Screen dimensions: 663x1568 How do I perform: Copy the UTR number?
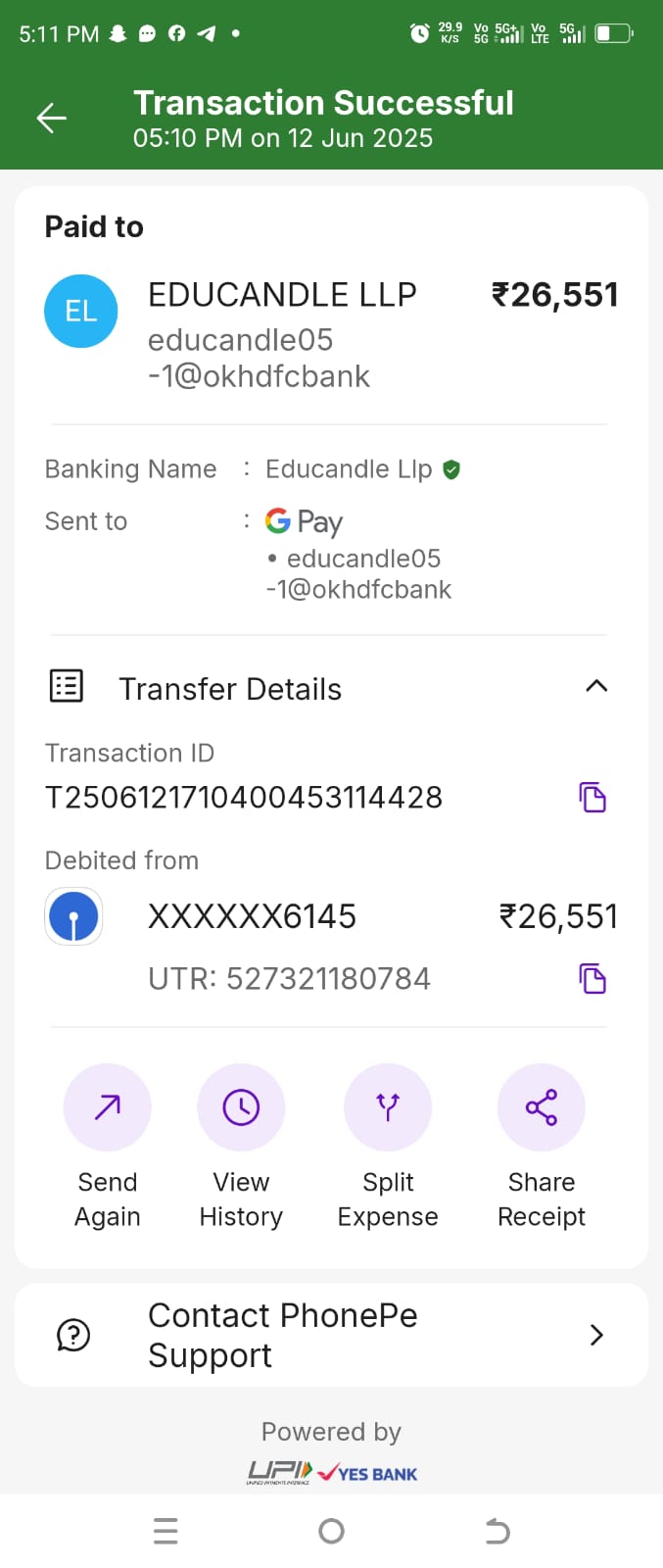[x=592, y=978]
